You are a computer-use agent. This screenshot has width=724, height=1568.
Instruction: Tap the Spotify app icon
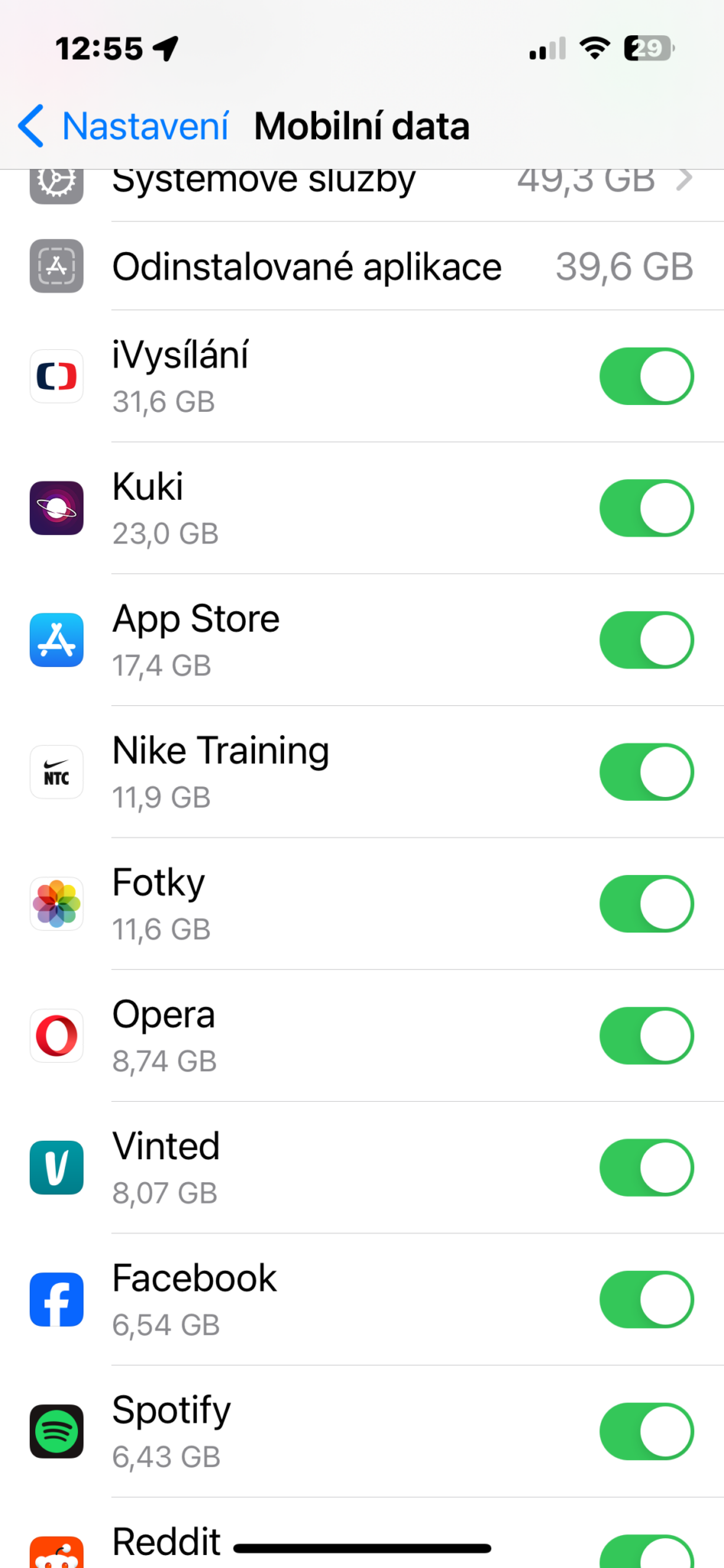point(56,1431)
